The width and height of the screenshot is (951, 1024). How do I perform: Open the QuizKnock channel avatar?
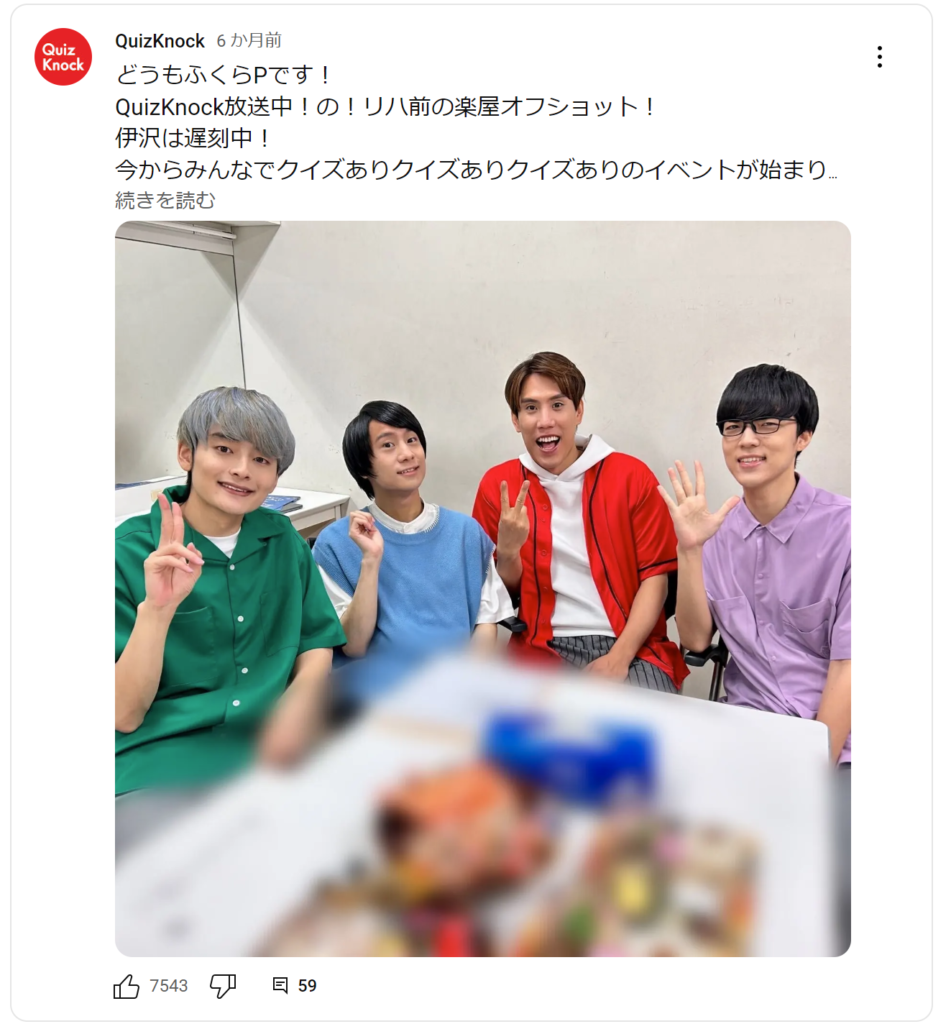click(63, 57)
